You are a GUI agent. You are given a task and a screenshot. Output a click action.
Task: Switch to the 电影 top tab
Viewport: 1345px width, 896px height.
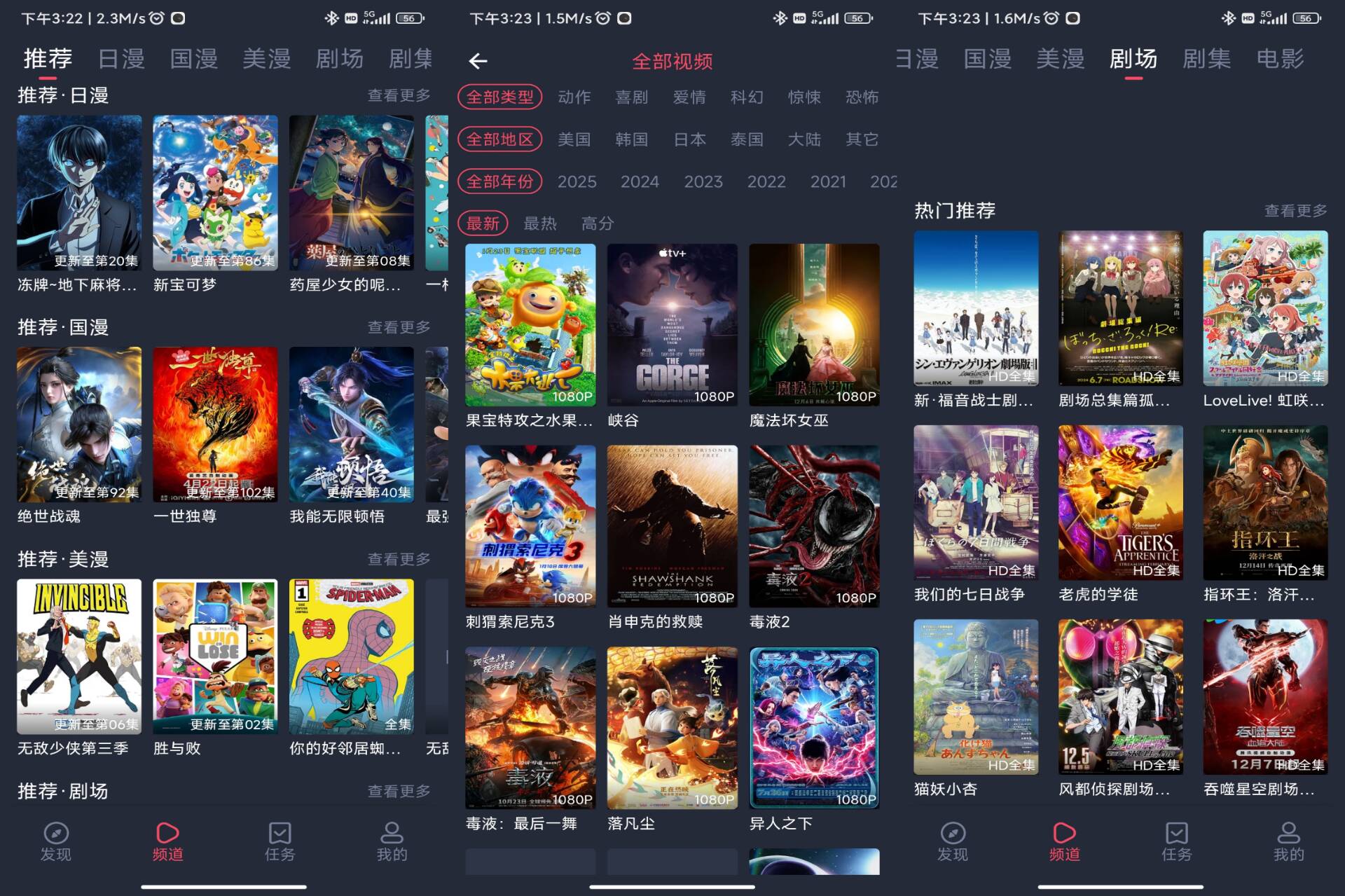(1279, 59)
